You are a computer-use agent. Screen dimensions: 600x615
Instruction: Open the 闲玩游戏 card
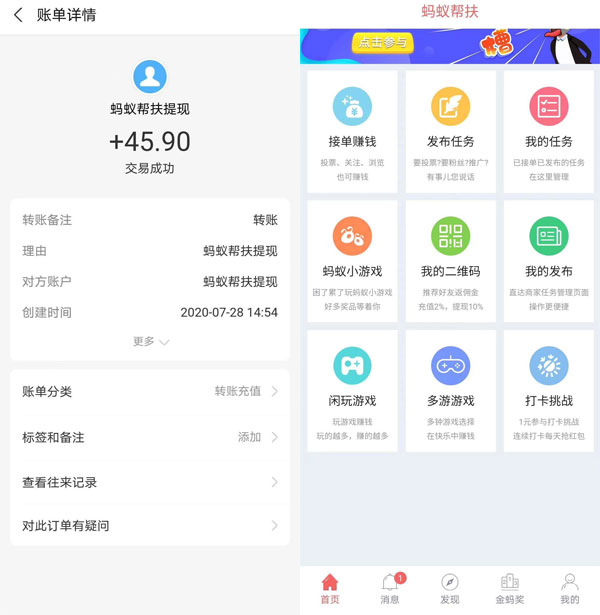(x=352, y=390)
